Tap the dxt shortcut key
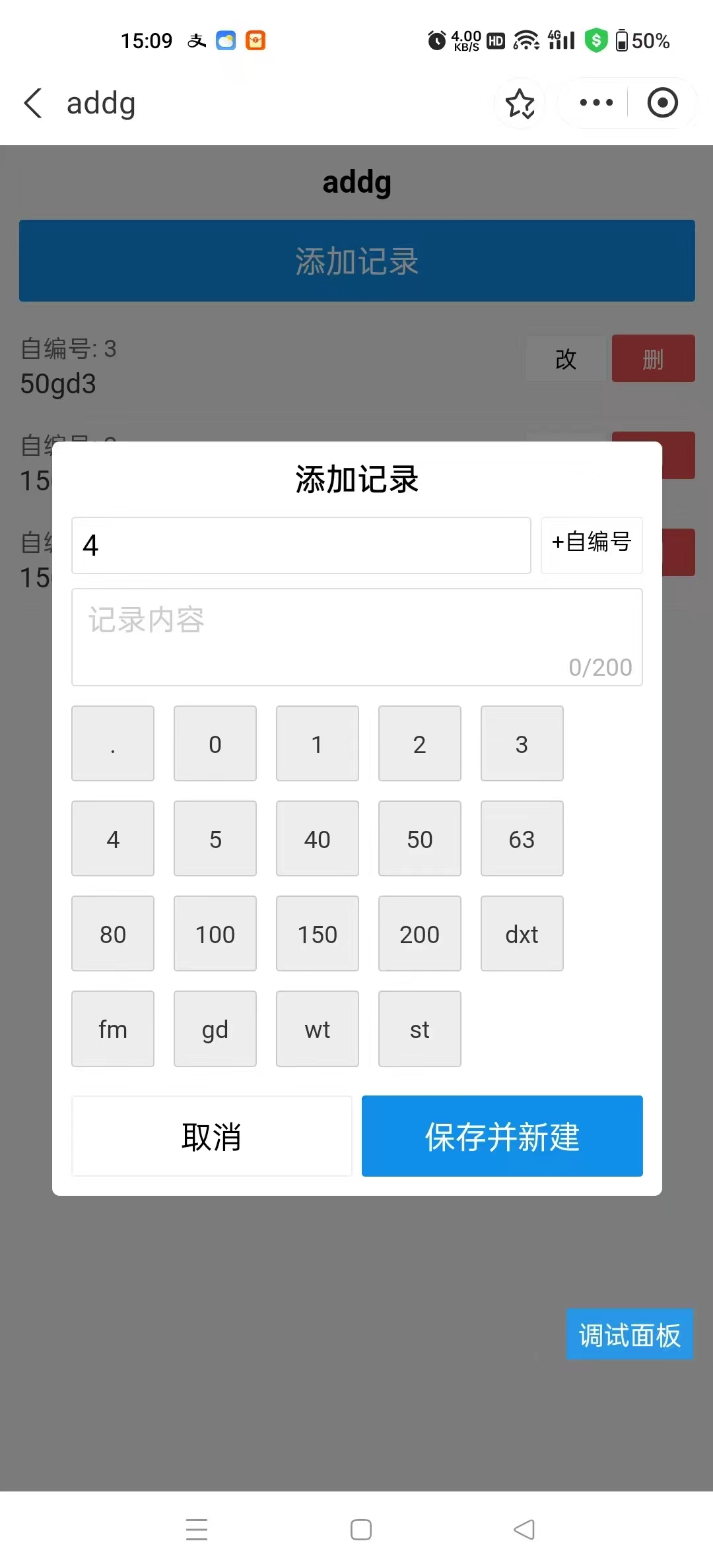 522,934
